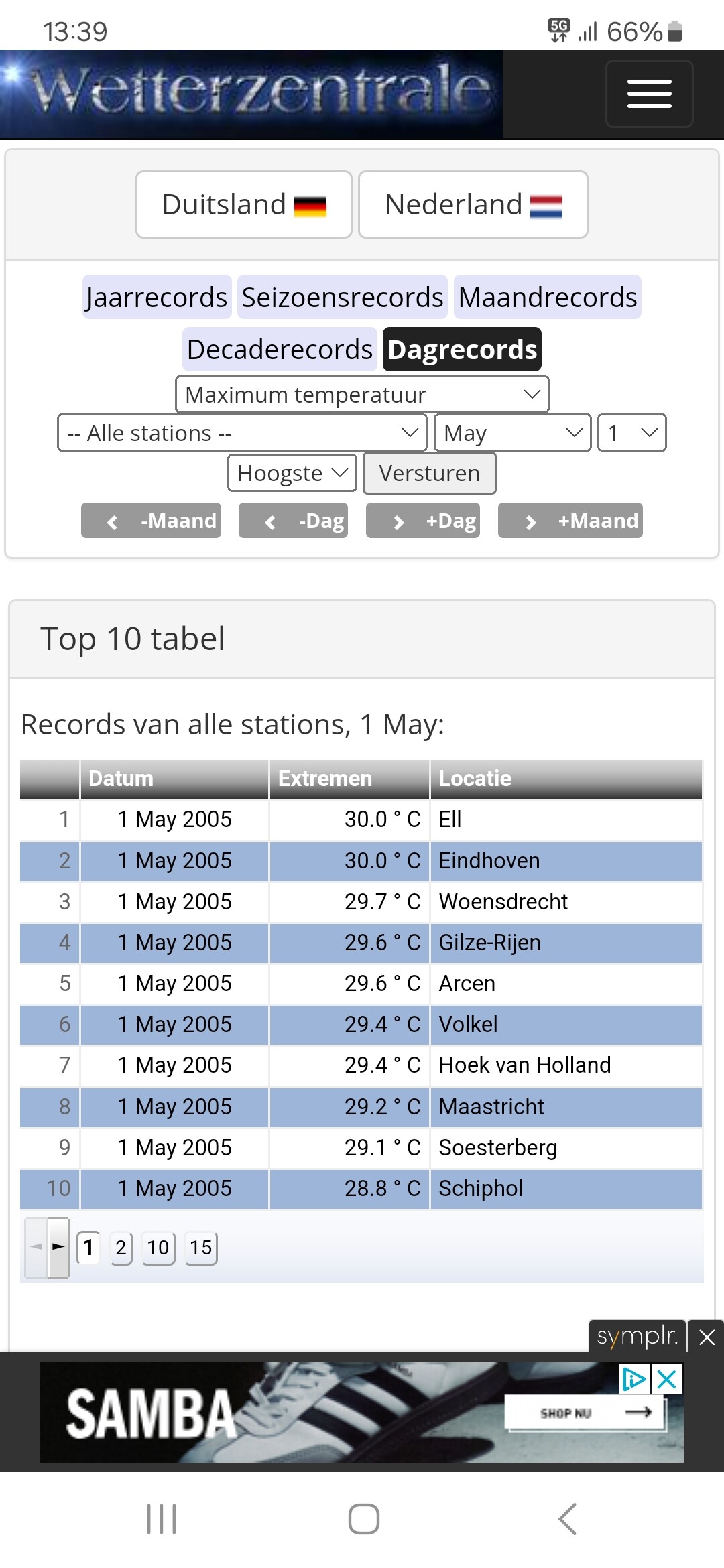Image resolution: width=724 pixels, height=1568 pixels.
Task: Open the Maximum temperatuur dropdown
Action: [x=362, y=395]
